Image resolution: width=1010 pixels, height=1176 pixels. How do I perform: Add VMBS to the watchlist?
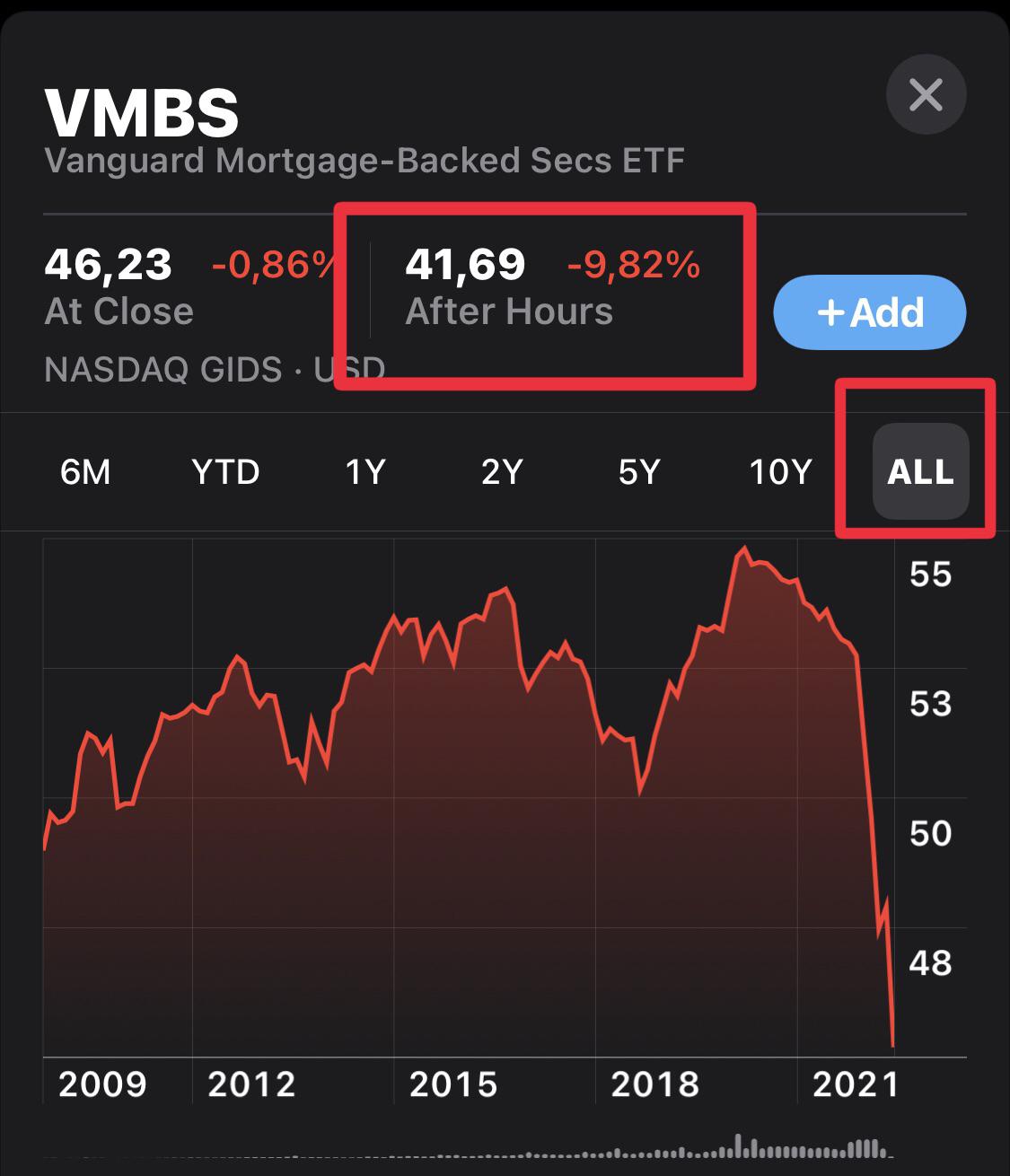869,312
